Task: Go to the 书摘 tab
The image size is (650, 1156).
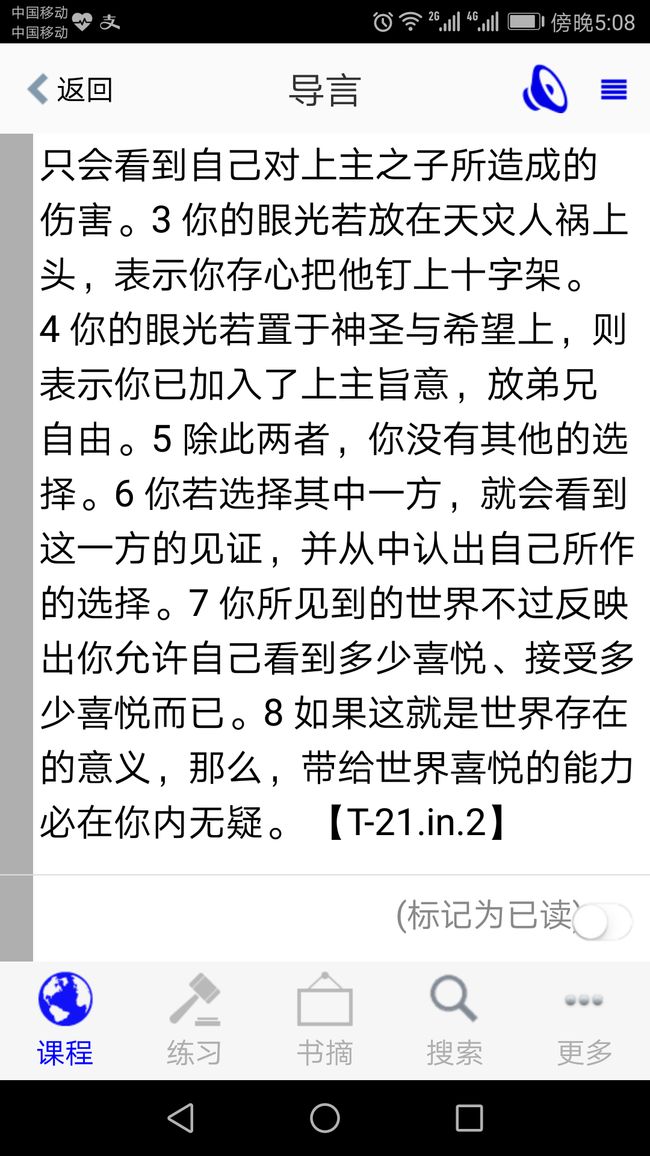Action: 325,1020
